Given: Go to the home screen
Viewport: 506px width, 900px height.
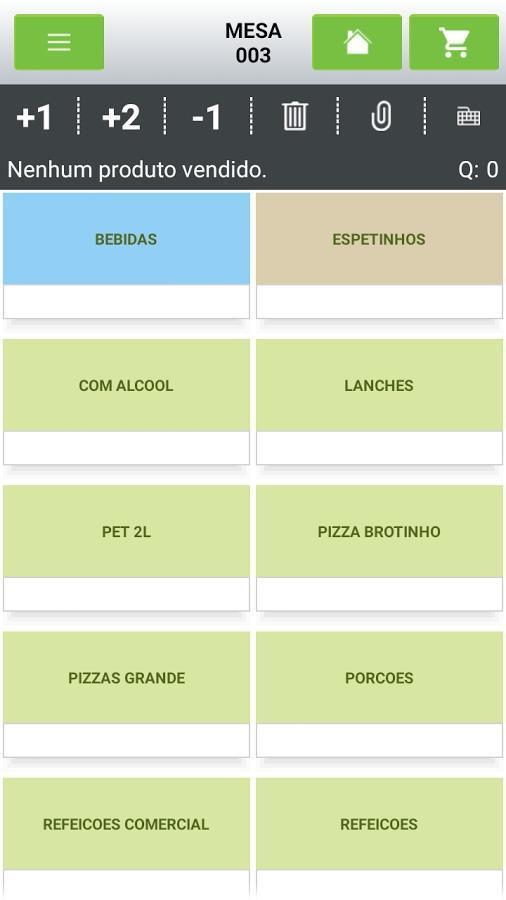Looking at the screenshot, I should pos(357,42).
